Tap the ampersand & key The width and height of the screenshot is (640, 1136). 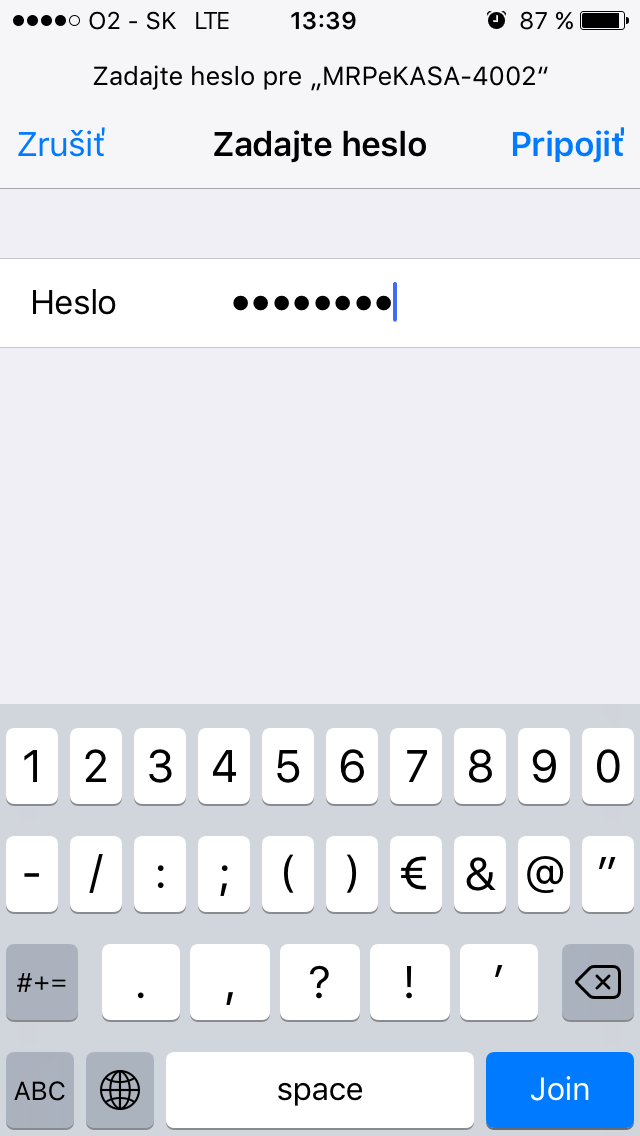click(480, 874)
